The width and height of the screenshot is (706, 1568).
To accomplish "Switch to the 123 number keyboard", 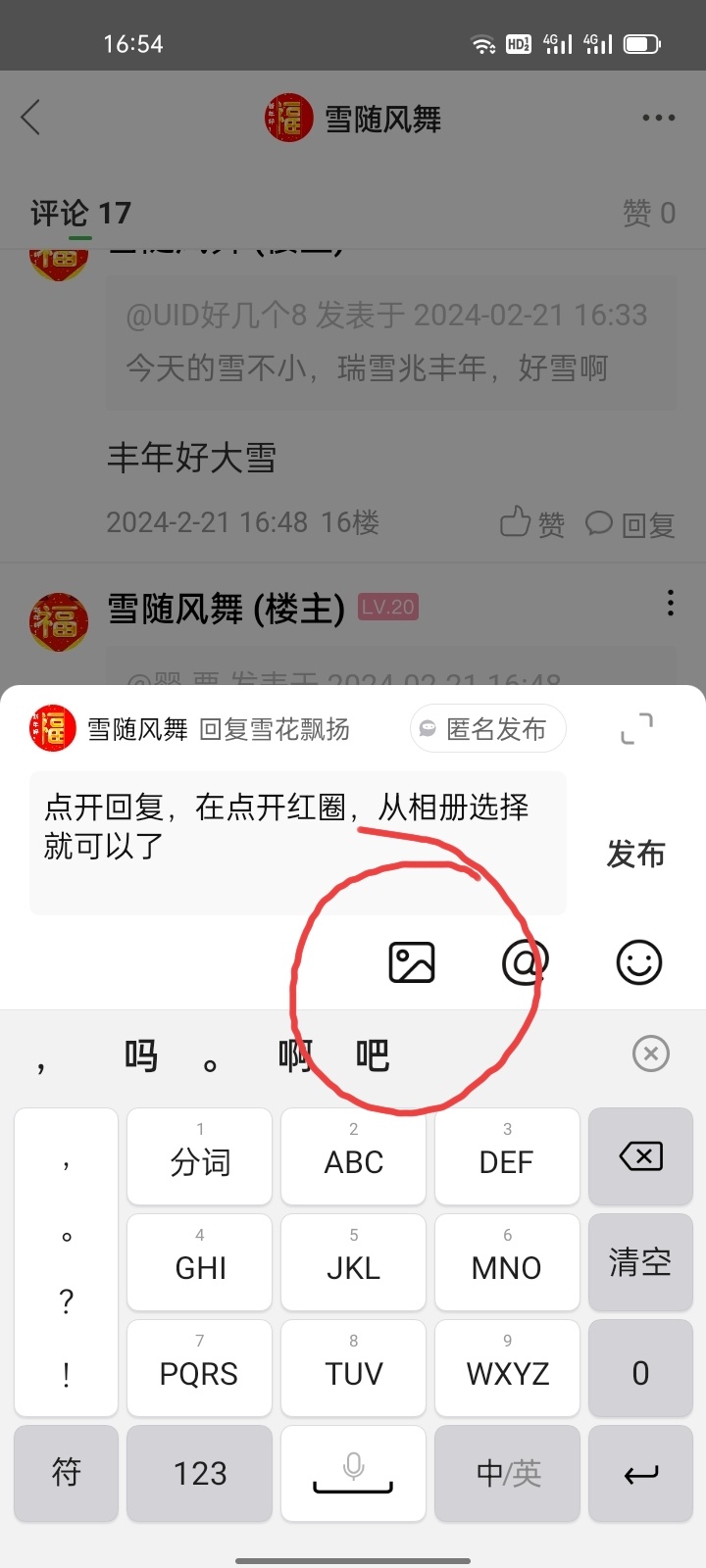I will tap(199, 1473).
